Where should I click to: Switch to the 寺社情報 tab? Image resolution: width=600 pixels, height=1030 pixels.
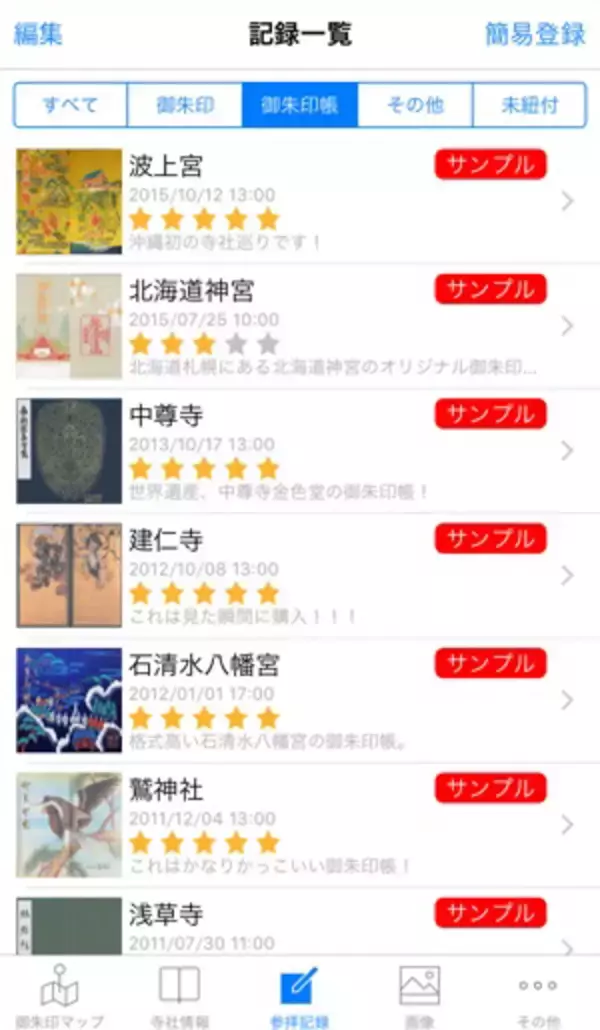point(180,994)
